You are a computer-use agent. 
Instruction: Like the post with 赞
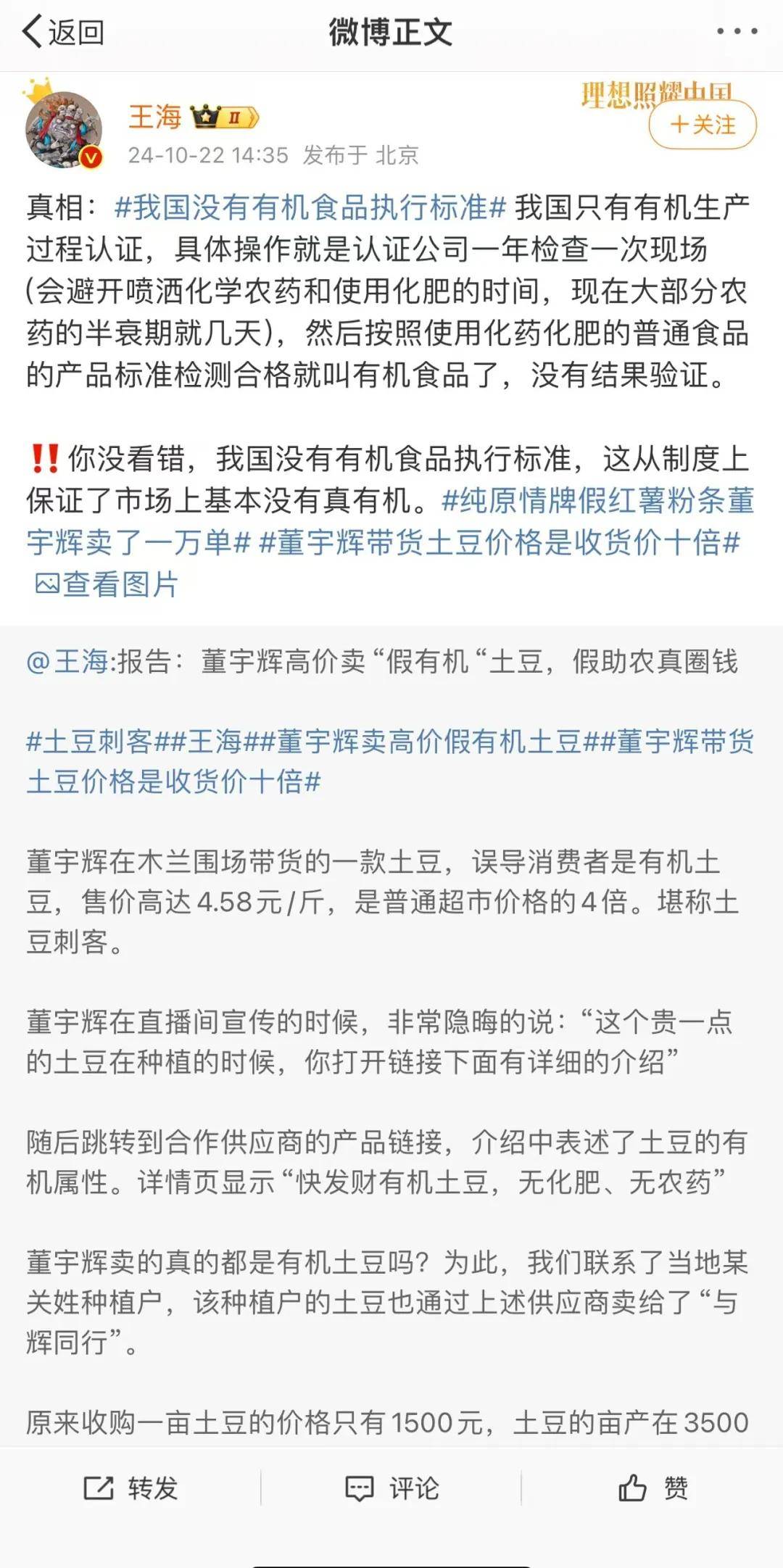652,1488
